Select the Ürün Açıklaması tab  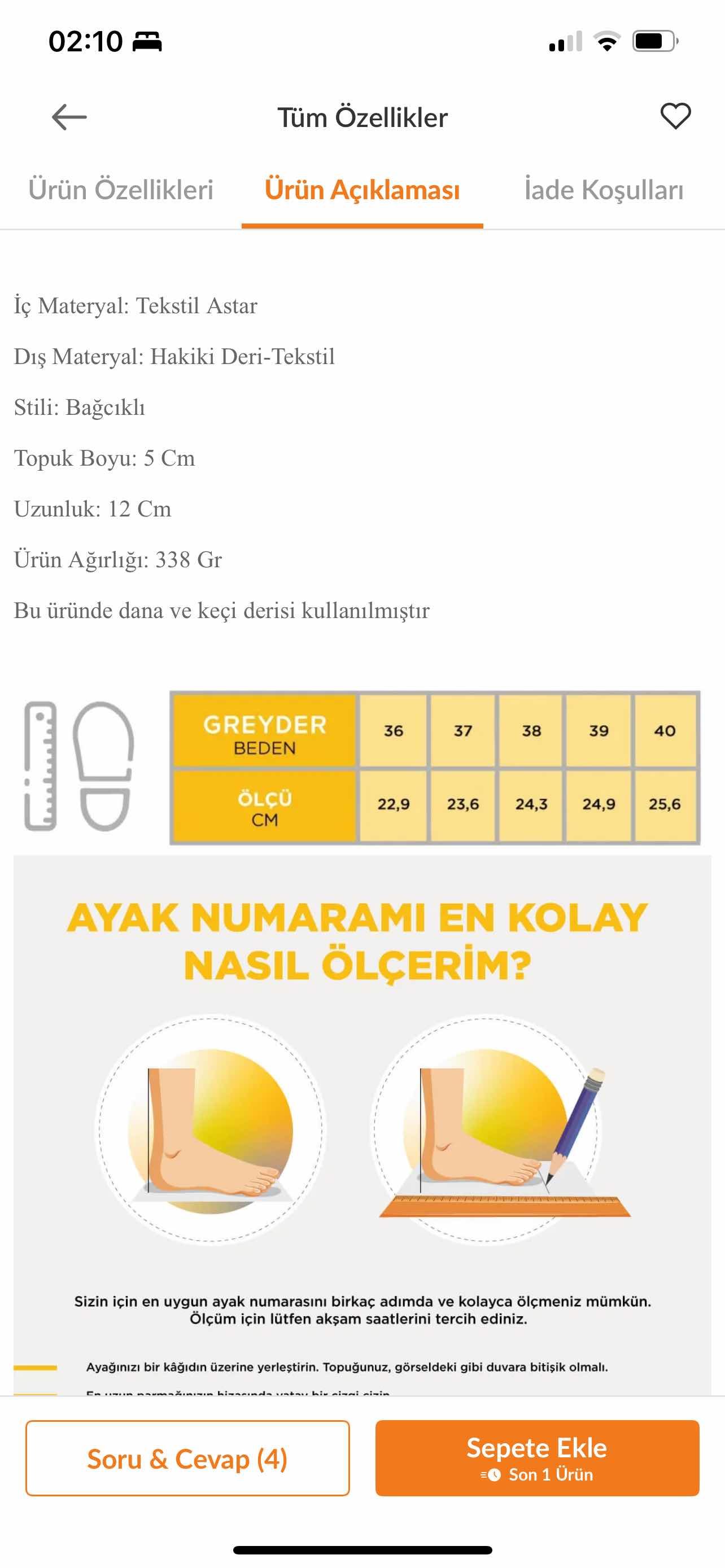[x=362, y=190]
